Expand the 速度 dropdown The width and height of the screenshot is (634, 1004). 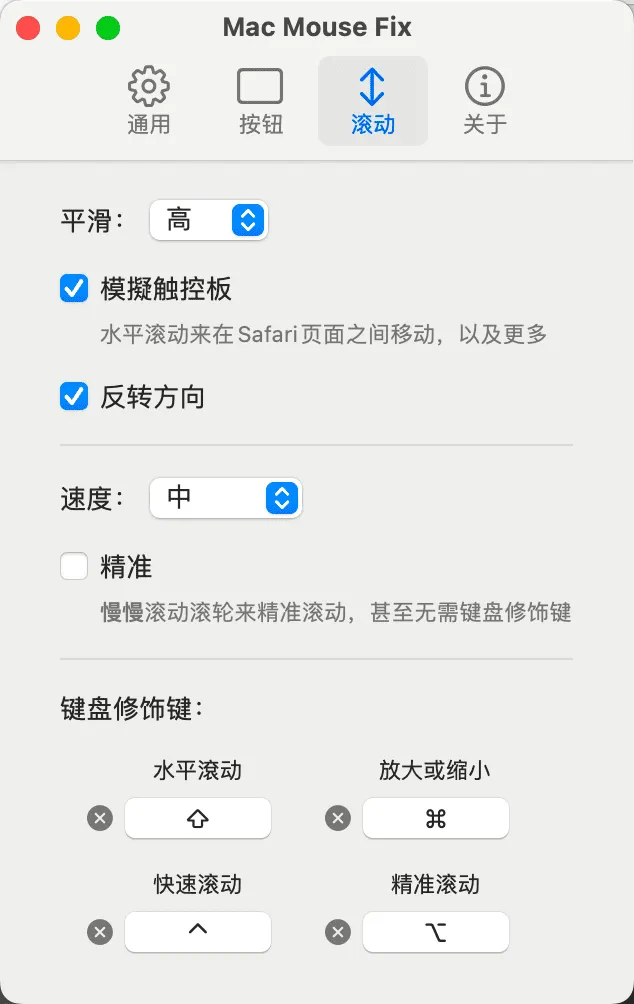point(225,497)
